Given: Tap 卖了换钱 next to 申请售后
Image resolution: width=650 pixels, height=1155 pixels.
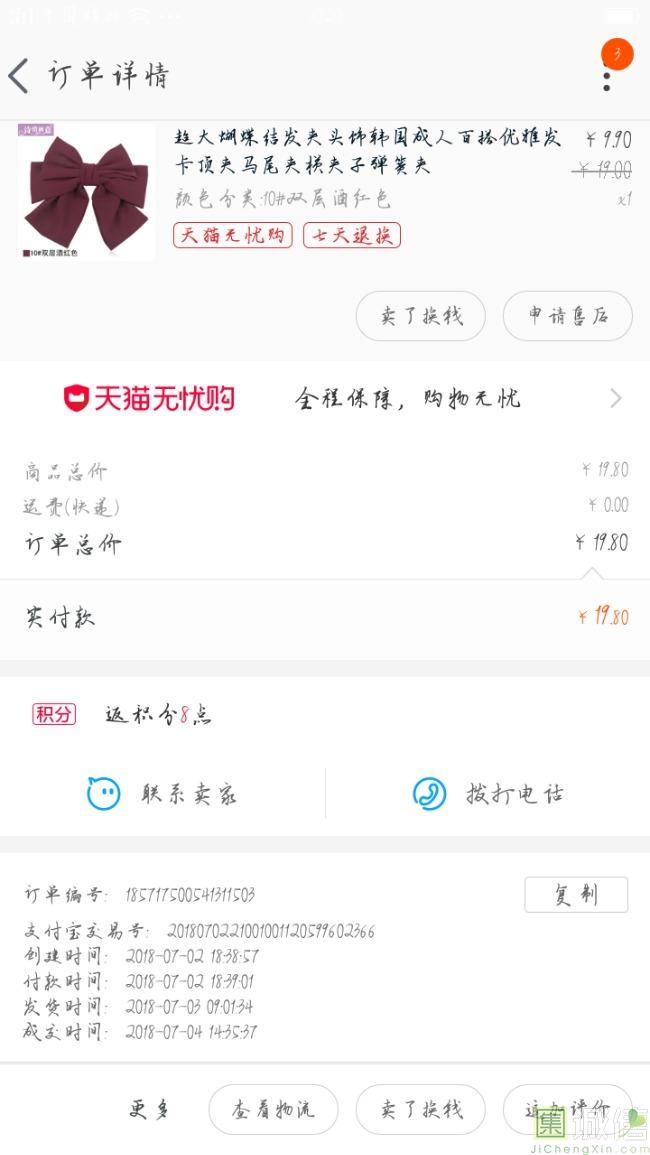Looking at the screenshot, I should pos(421,316).
